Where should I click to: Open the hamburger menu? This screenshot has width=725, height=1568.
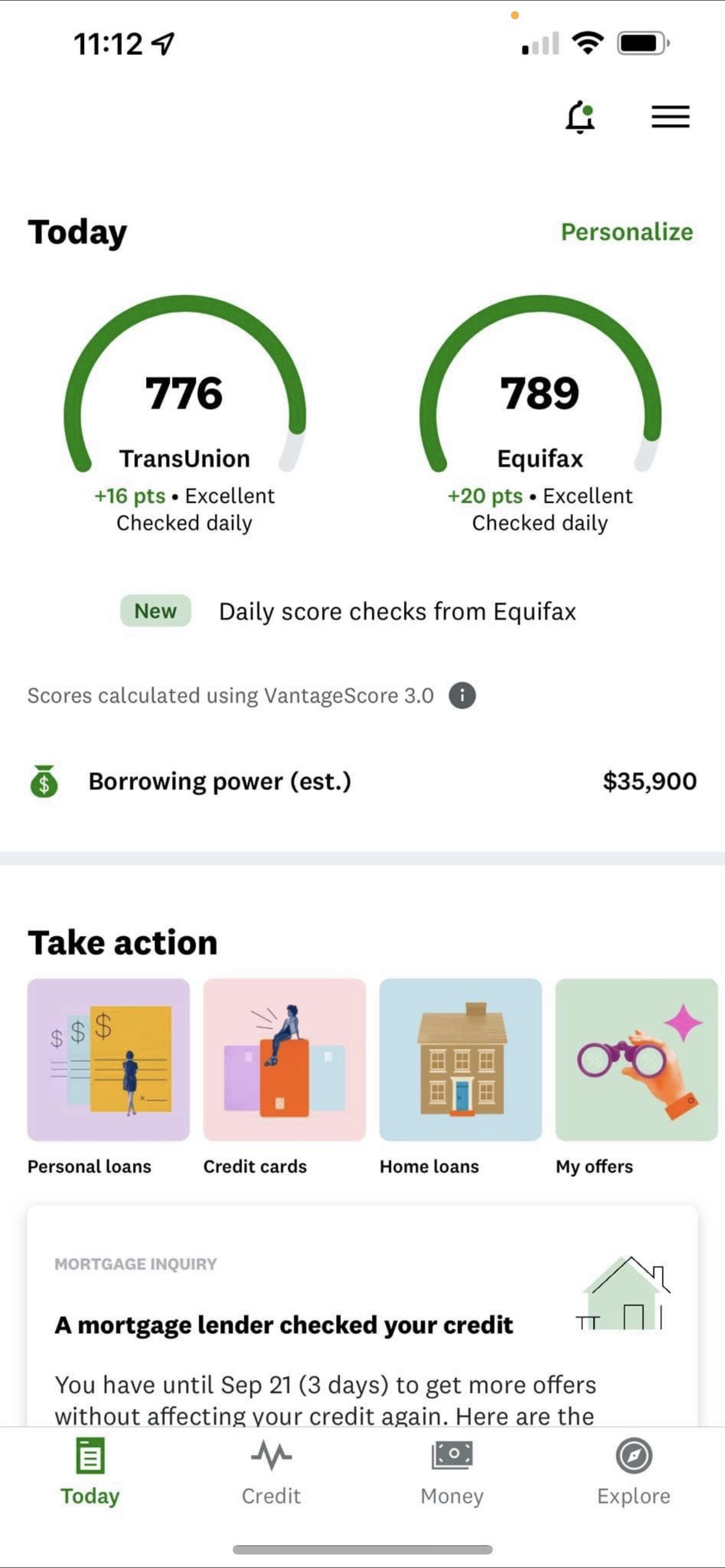[670, 116]
